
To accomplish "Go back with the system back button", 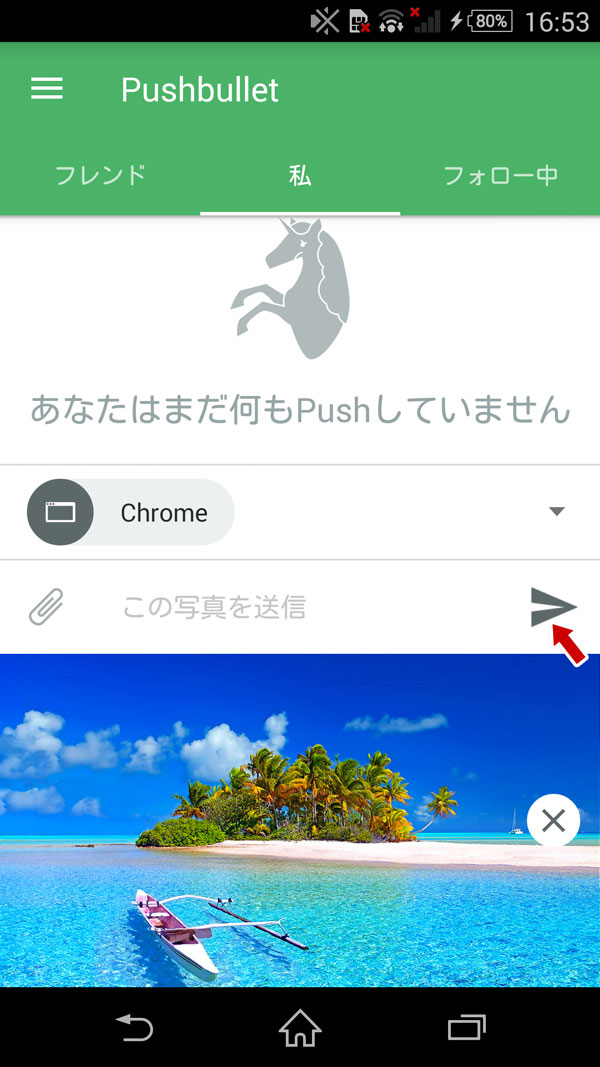I will click(133, 1027).
